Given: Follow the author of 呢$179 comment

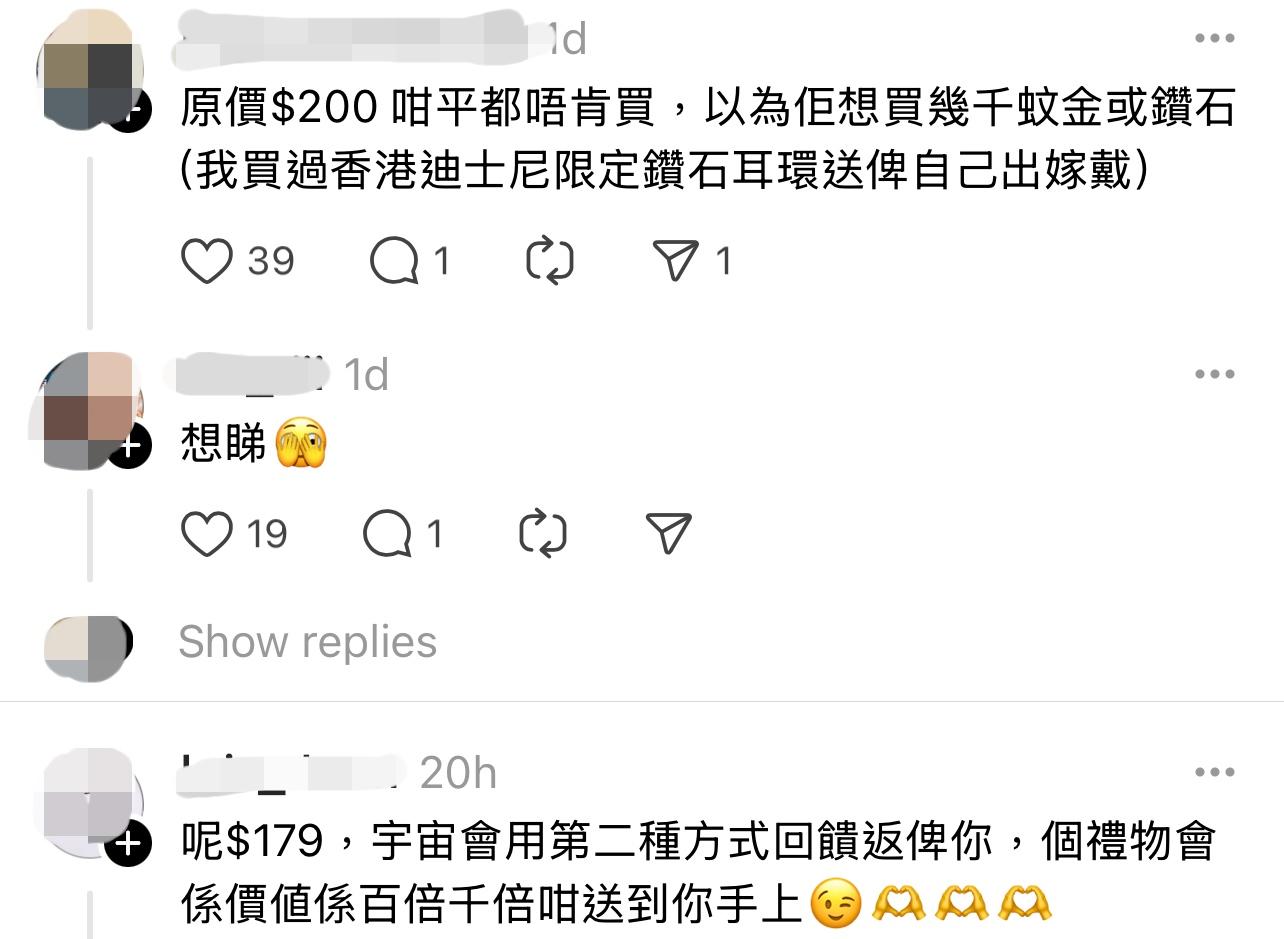Looking at the screenshot, I should pos(129,845).
